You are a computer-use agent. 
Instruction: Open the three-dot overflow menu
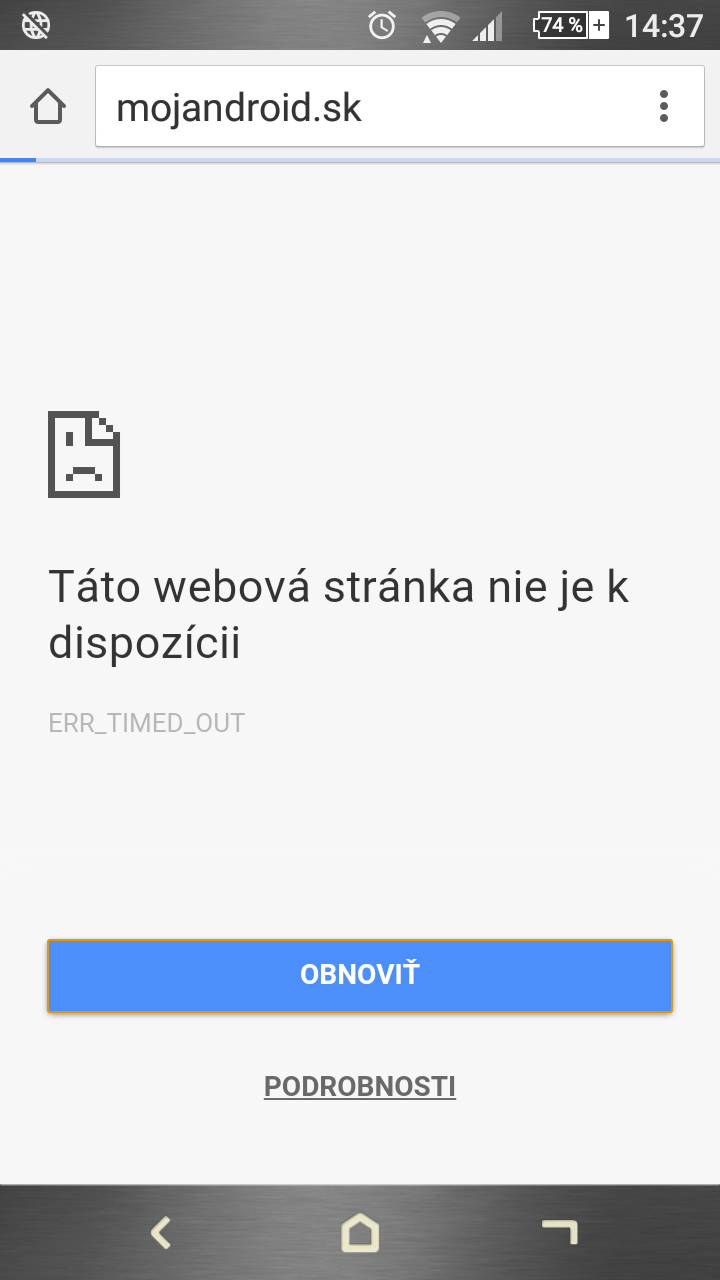(x=664, y=106)
